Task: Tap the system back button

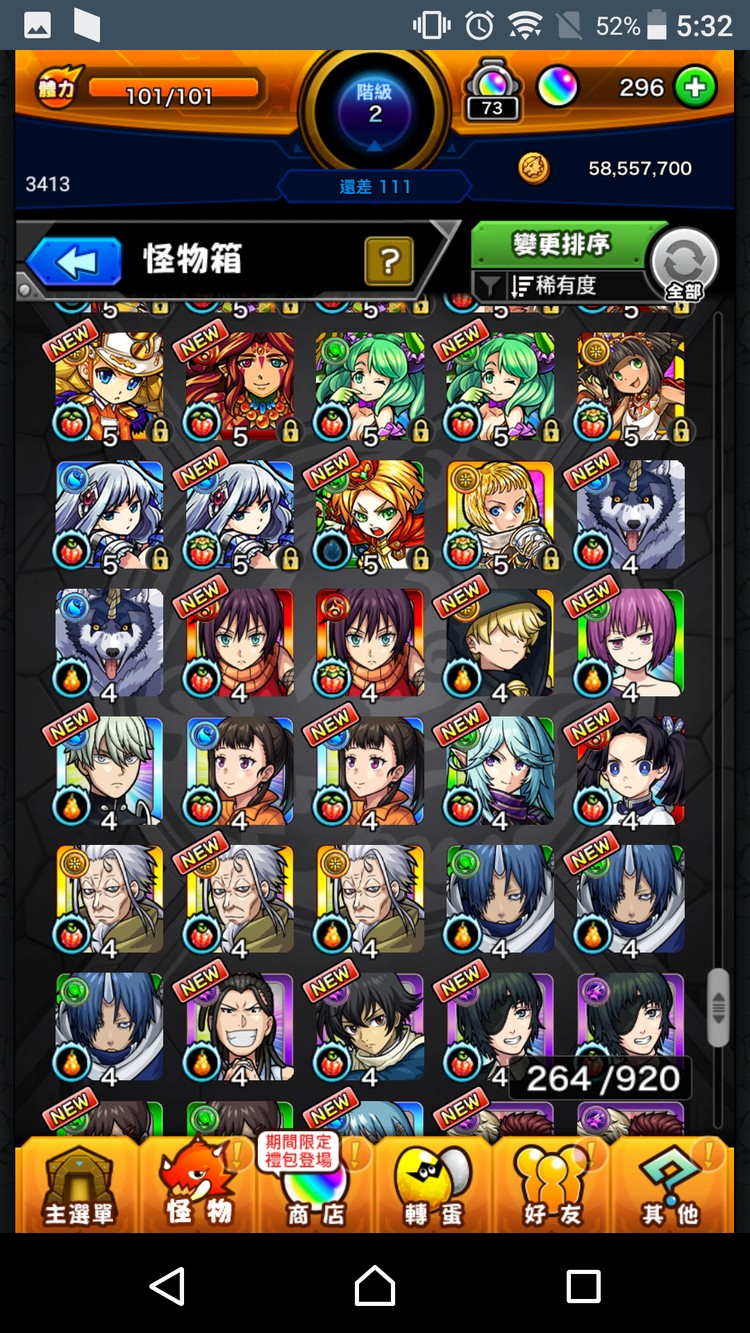Action: (x=167, y=1285)
